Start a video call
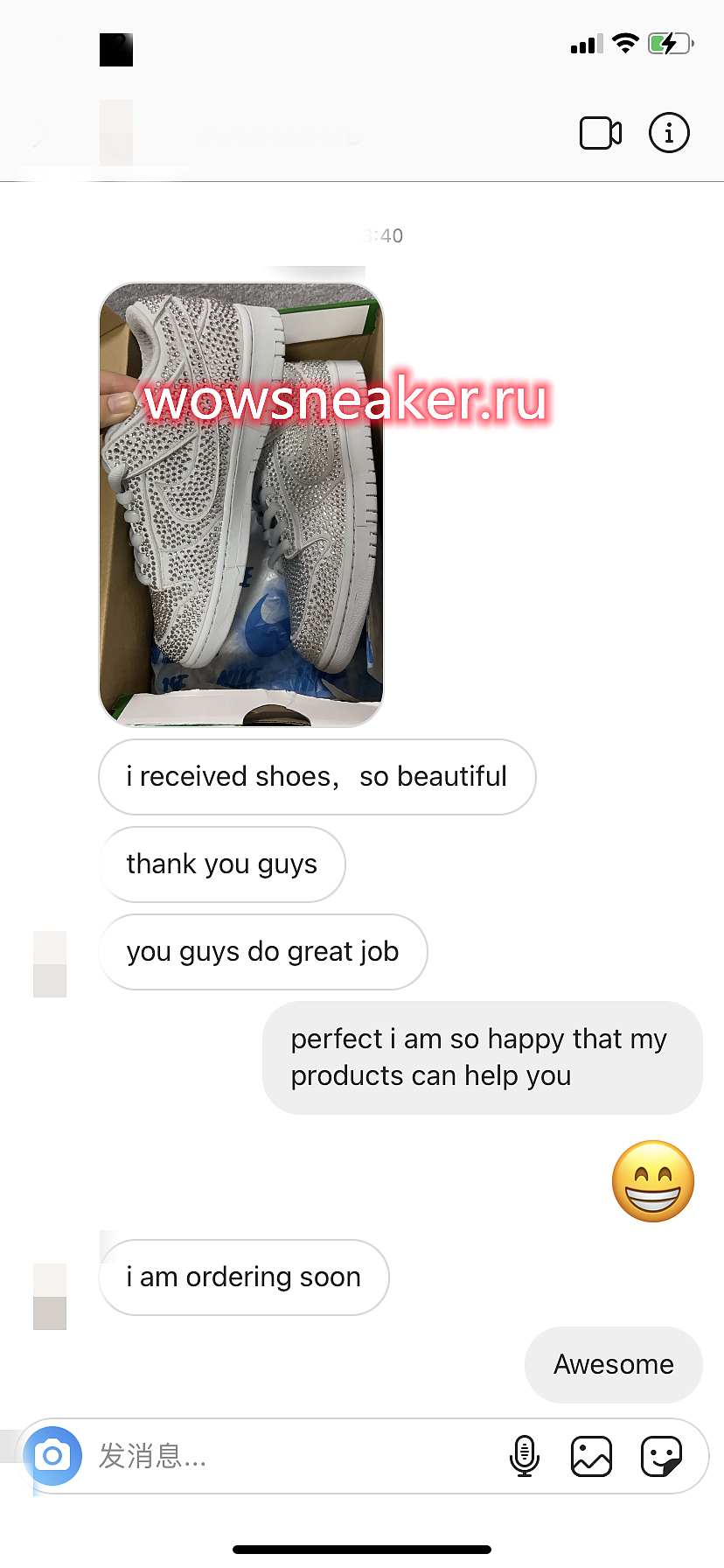Viewport: 724px width, 1568px height. [x=601, y=133]
